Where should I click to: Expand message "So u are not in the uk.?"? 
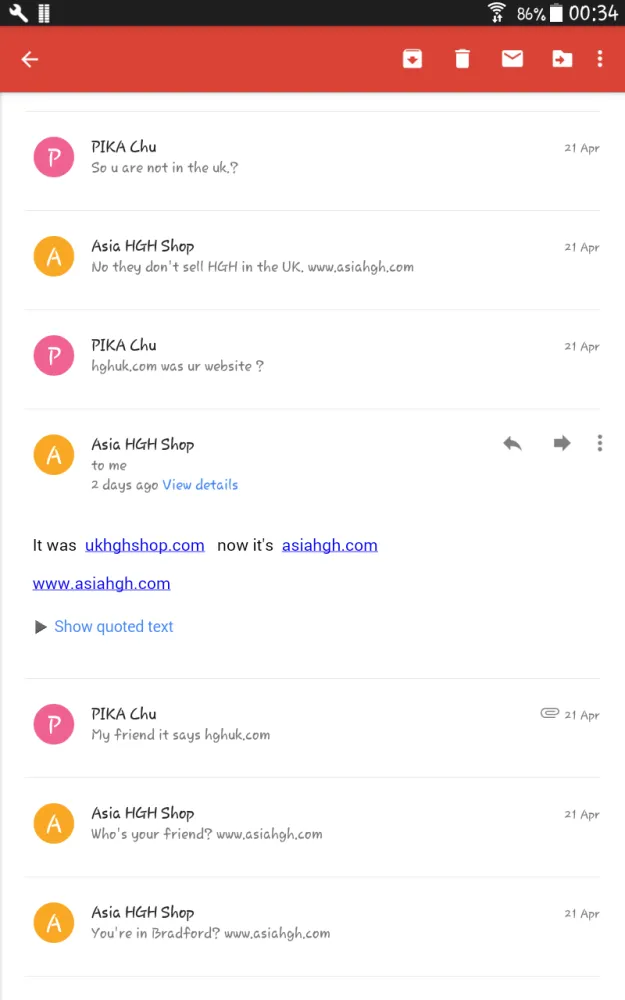(312, 158)
